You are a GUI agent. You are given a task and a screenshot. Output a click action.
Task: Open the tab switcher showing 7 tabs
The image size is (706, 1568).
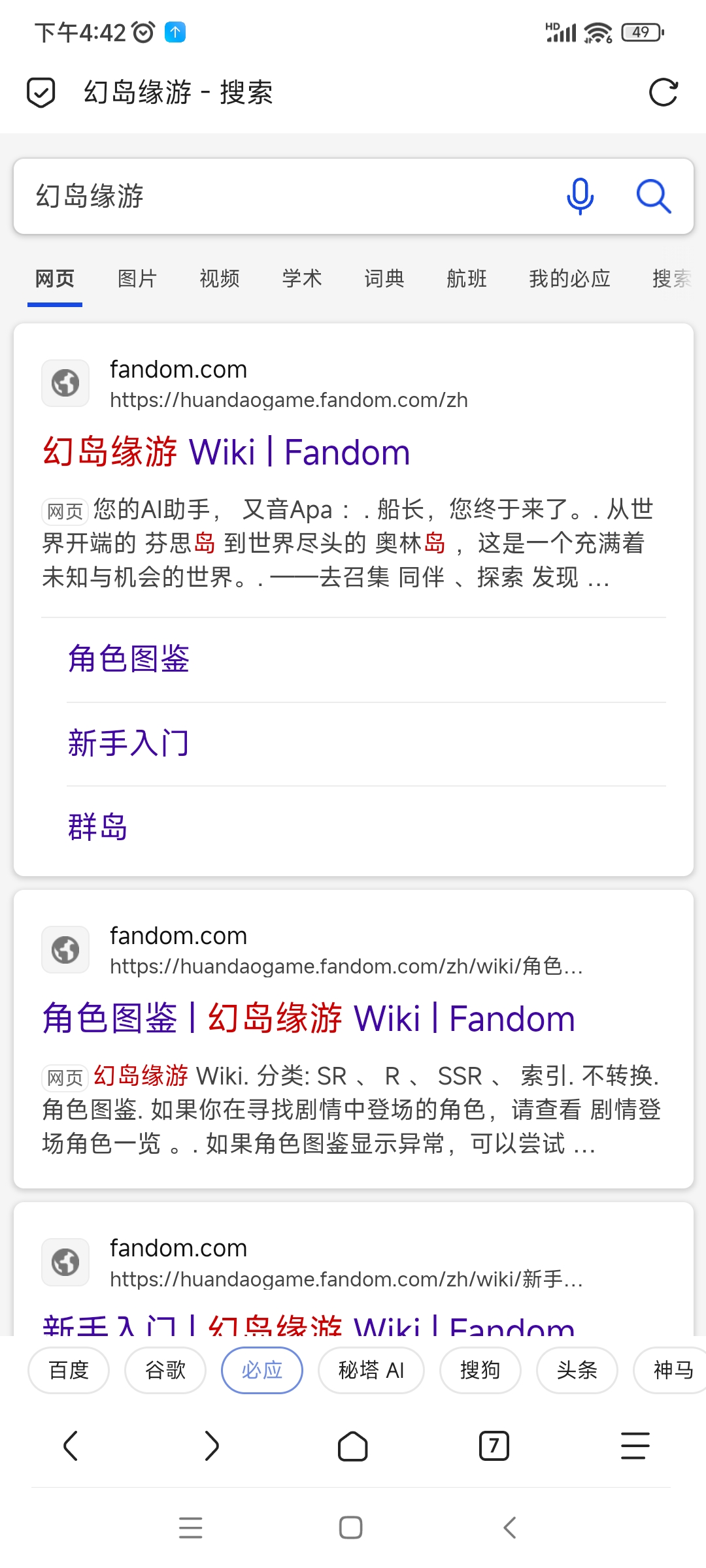pyautogui.click(x=494, y=1446)
